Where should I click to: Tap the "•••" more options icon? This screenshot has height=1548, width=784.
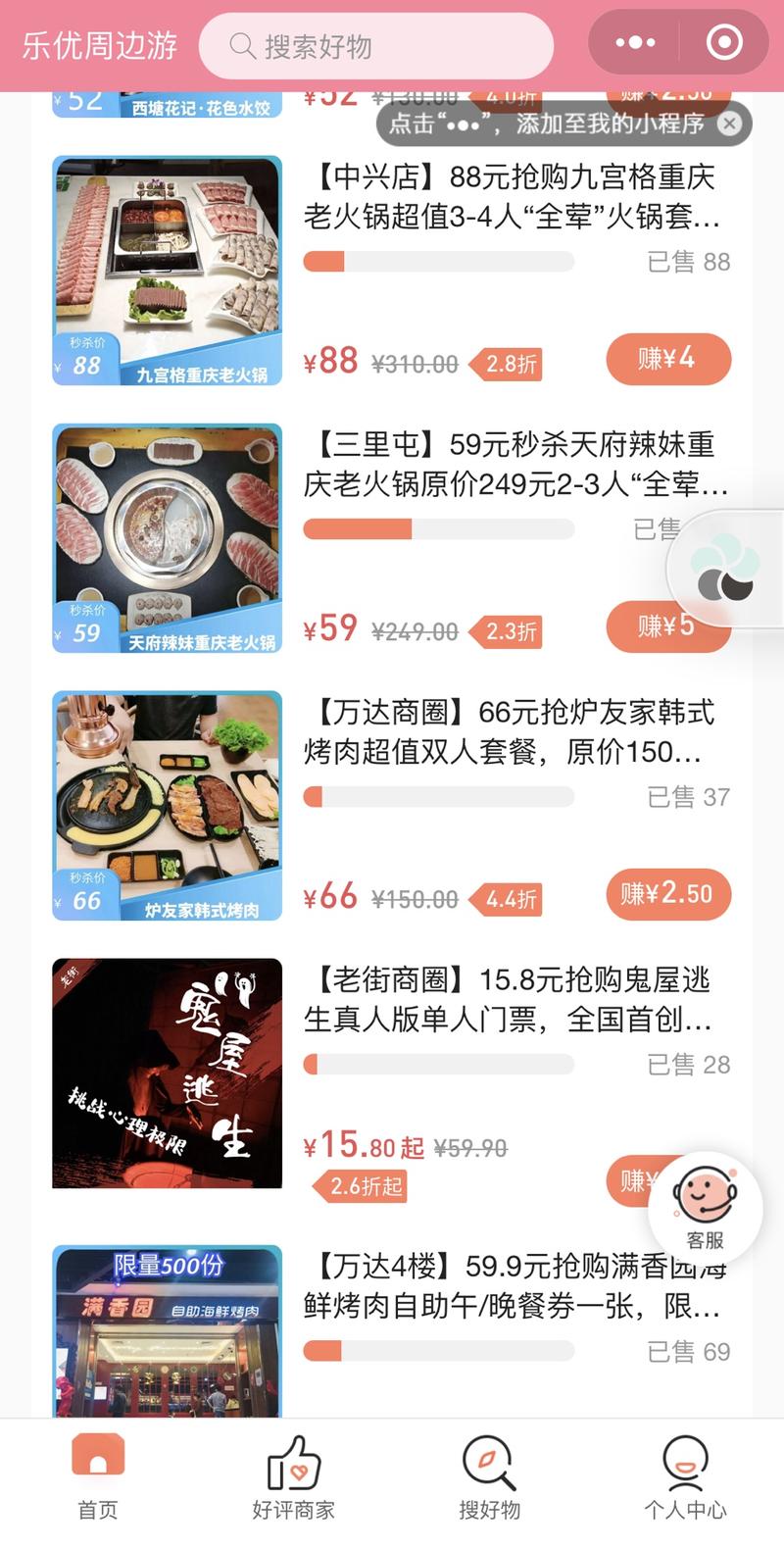(x=634, y=42)
